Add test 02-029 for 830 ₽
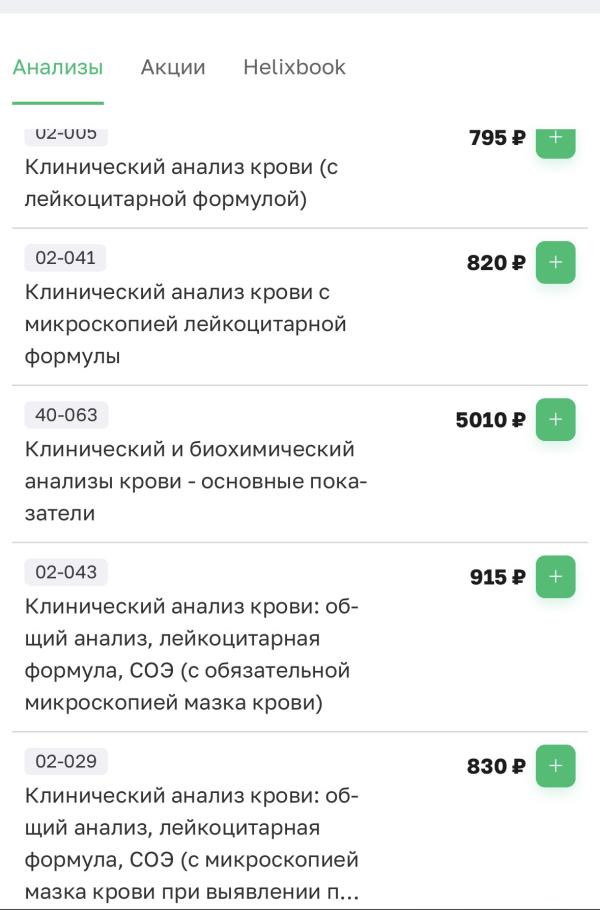 [555, 766]
